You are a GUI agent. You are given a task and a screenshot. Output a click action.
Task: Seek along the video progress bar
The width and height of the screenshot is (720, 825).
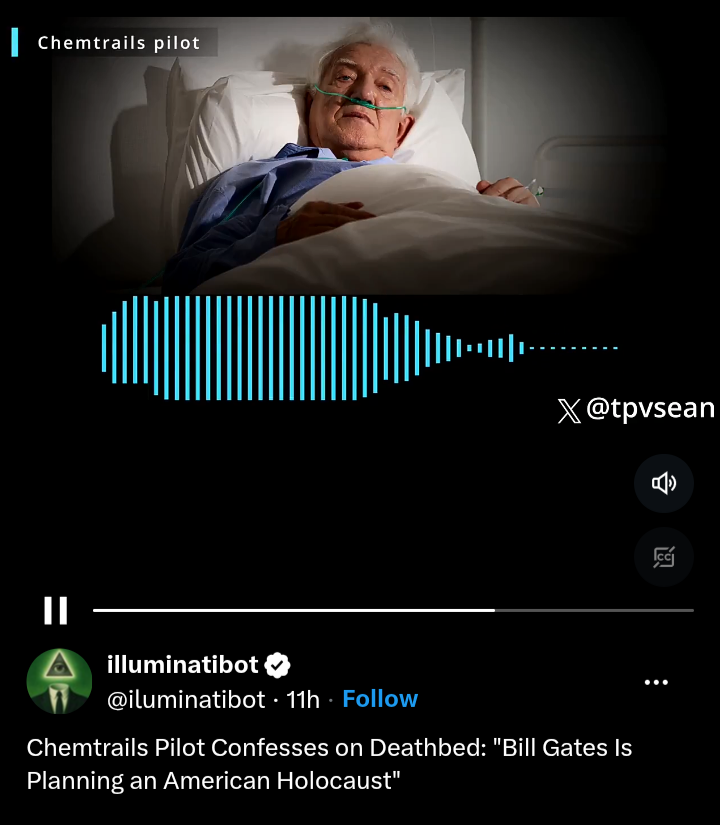pyautogui.click(x=393, y=610)
